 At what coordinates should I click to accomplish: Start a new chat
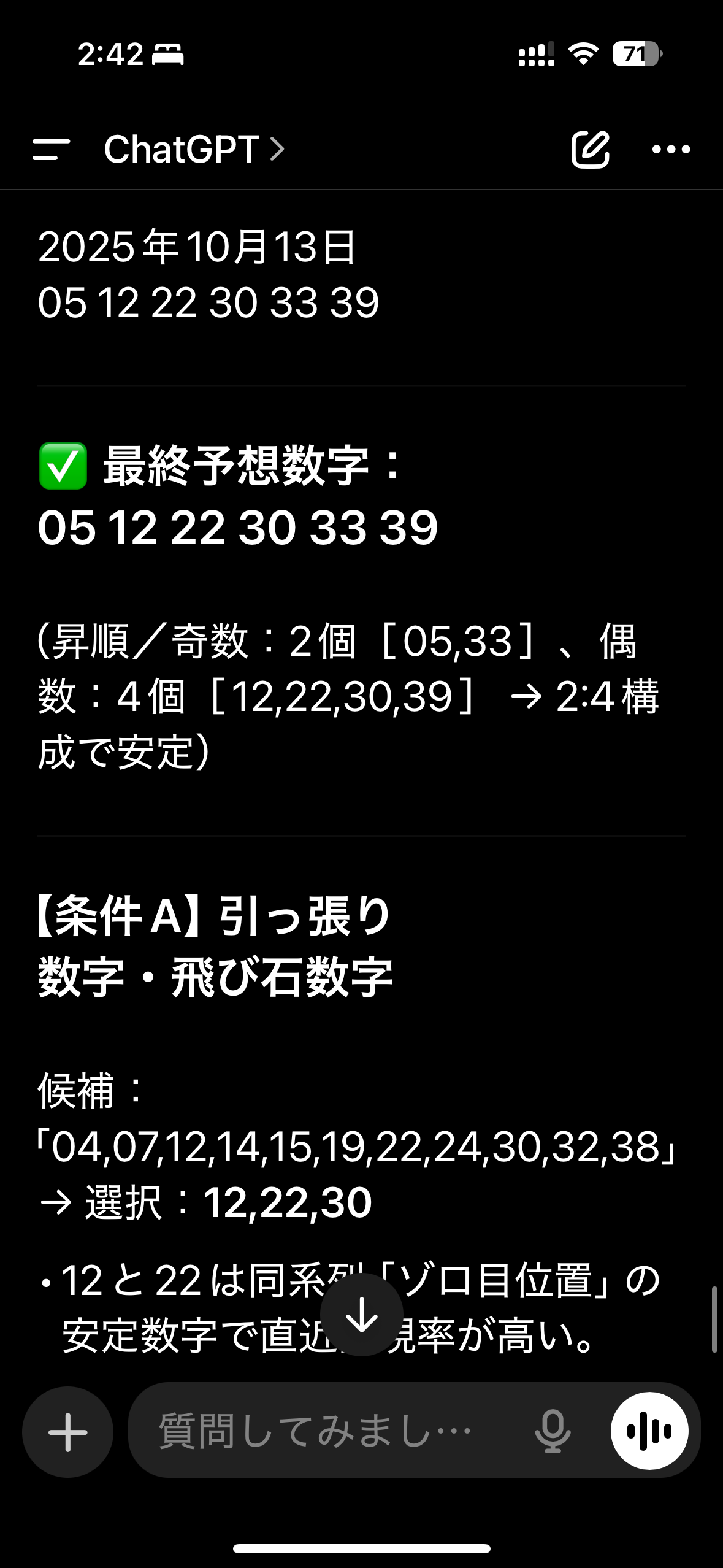(590, 149)
